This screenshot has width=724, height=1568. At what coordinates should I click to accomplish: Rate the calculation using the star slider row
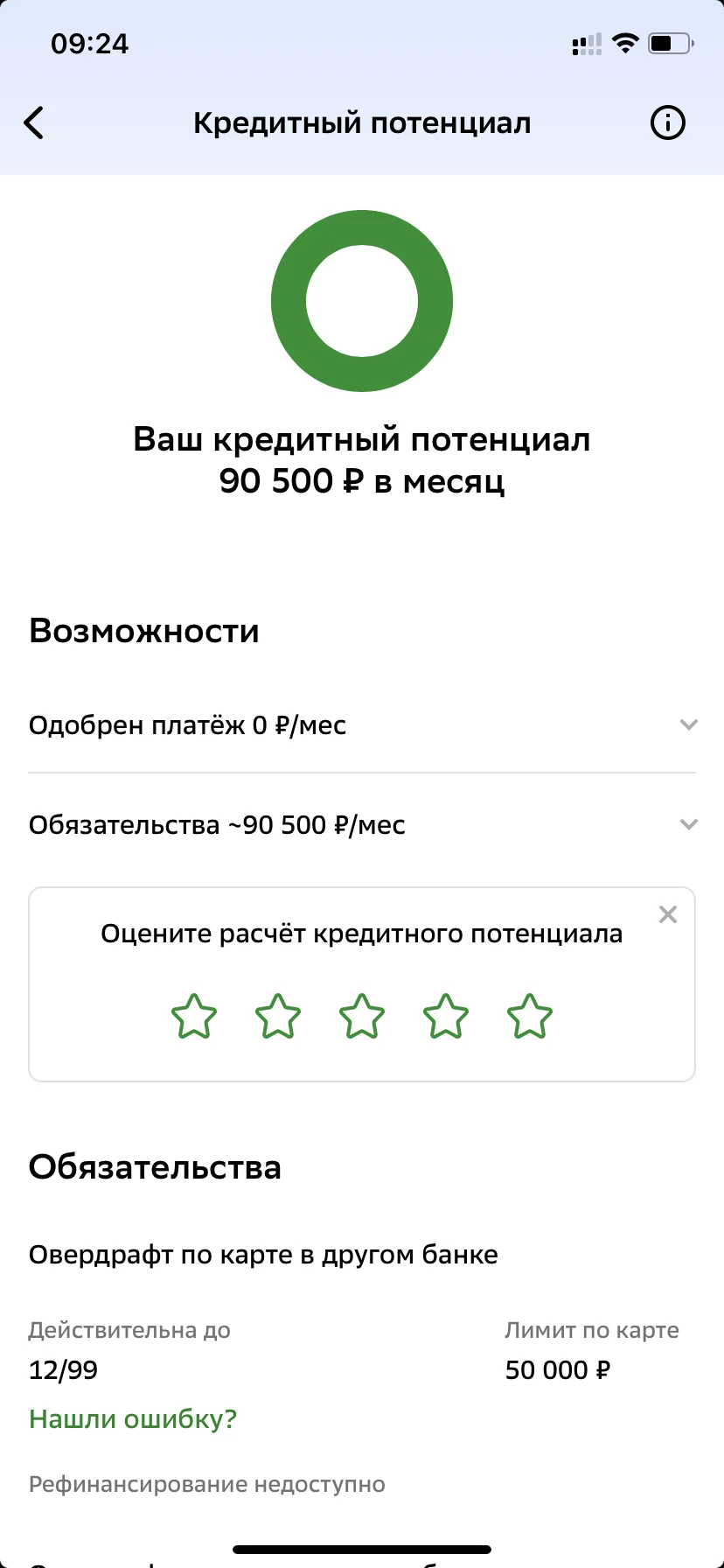(362, 1016)
